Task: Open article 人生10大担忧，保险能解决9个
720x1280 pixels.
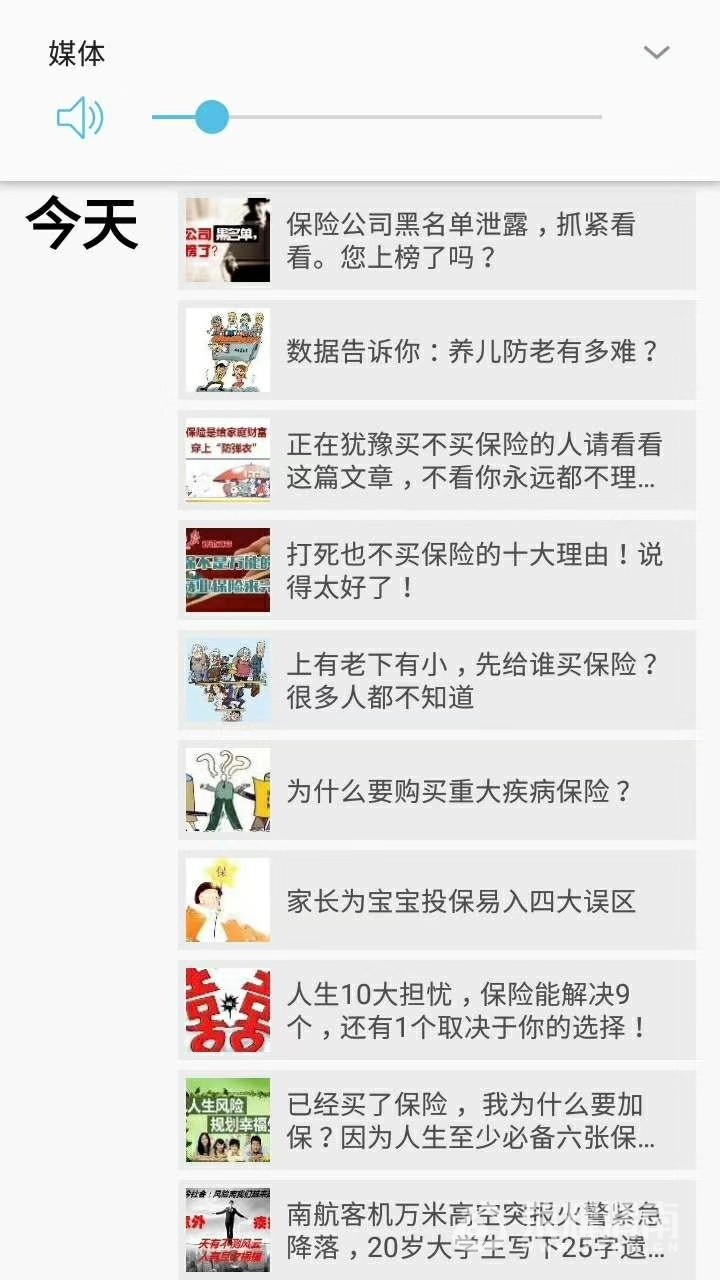Action: [437, 1010]
